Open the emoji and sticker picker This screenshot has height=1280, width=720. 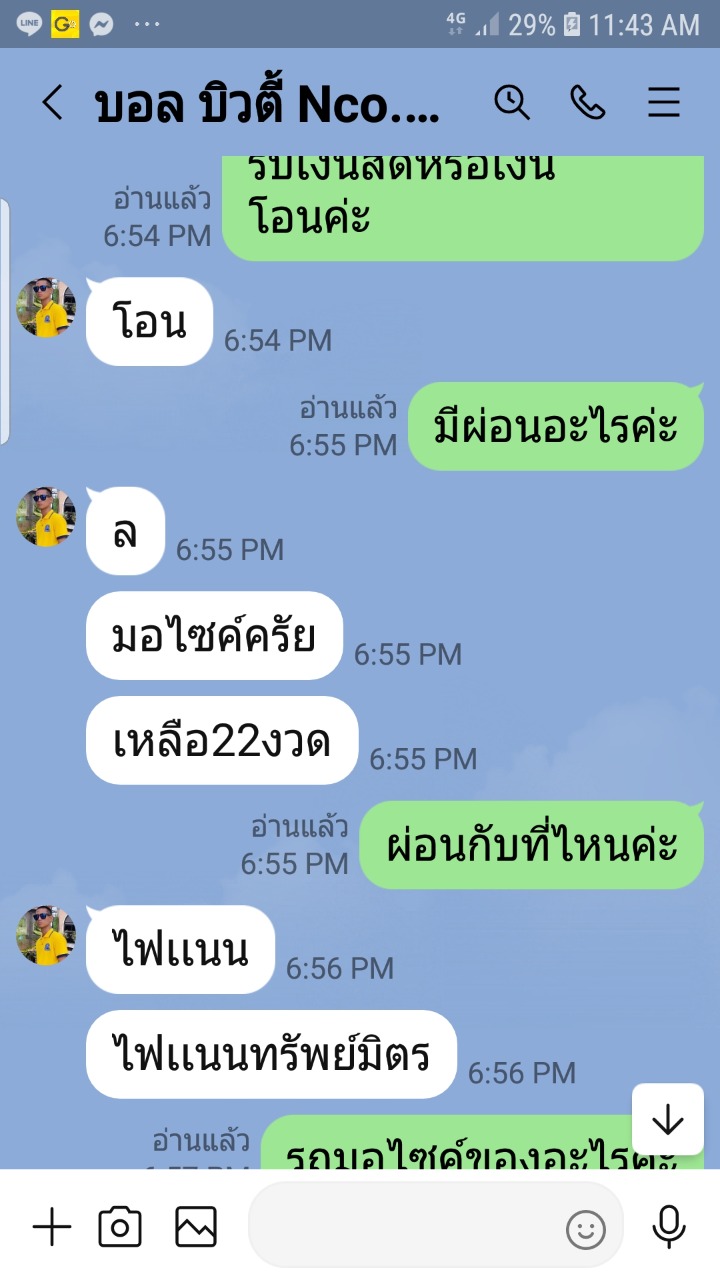[586, 1229]
